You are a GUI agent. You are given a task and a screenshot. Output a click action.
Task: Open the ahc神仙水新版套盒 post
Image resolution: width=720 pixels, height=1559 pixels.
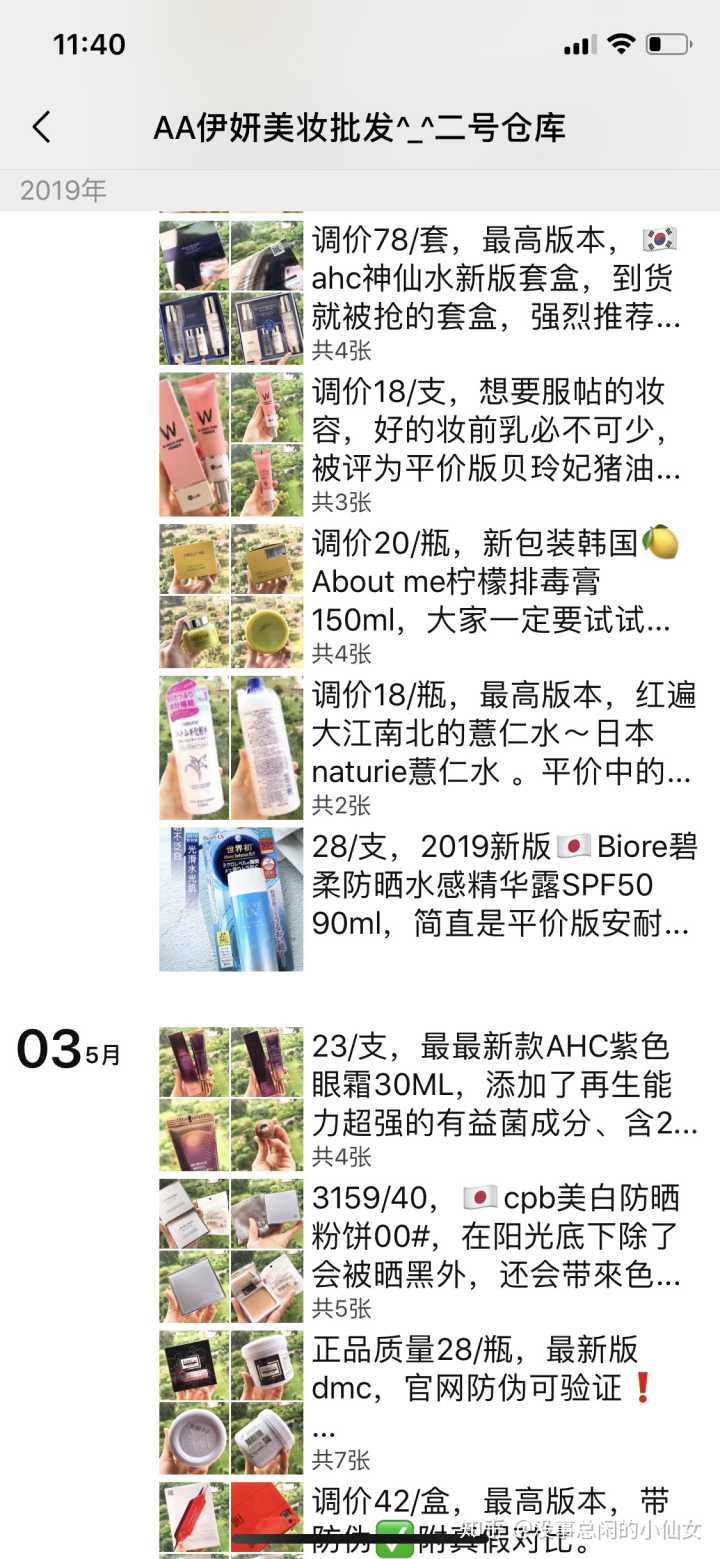497,279
